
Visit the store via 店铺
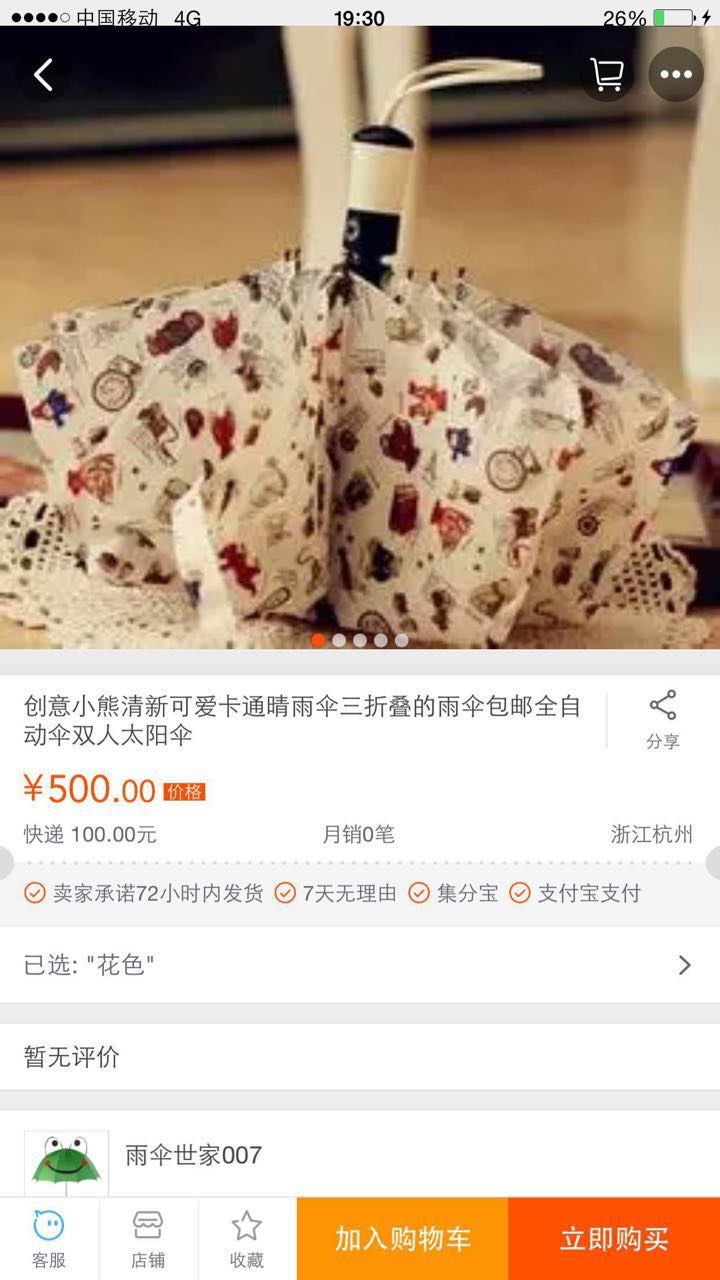(x=148, y=1239)
